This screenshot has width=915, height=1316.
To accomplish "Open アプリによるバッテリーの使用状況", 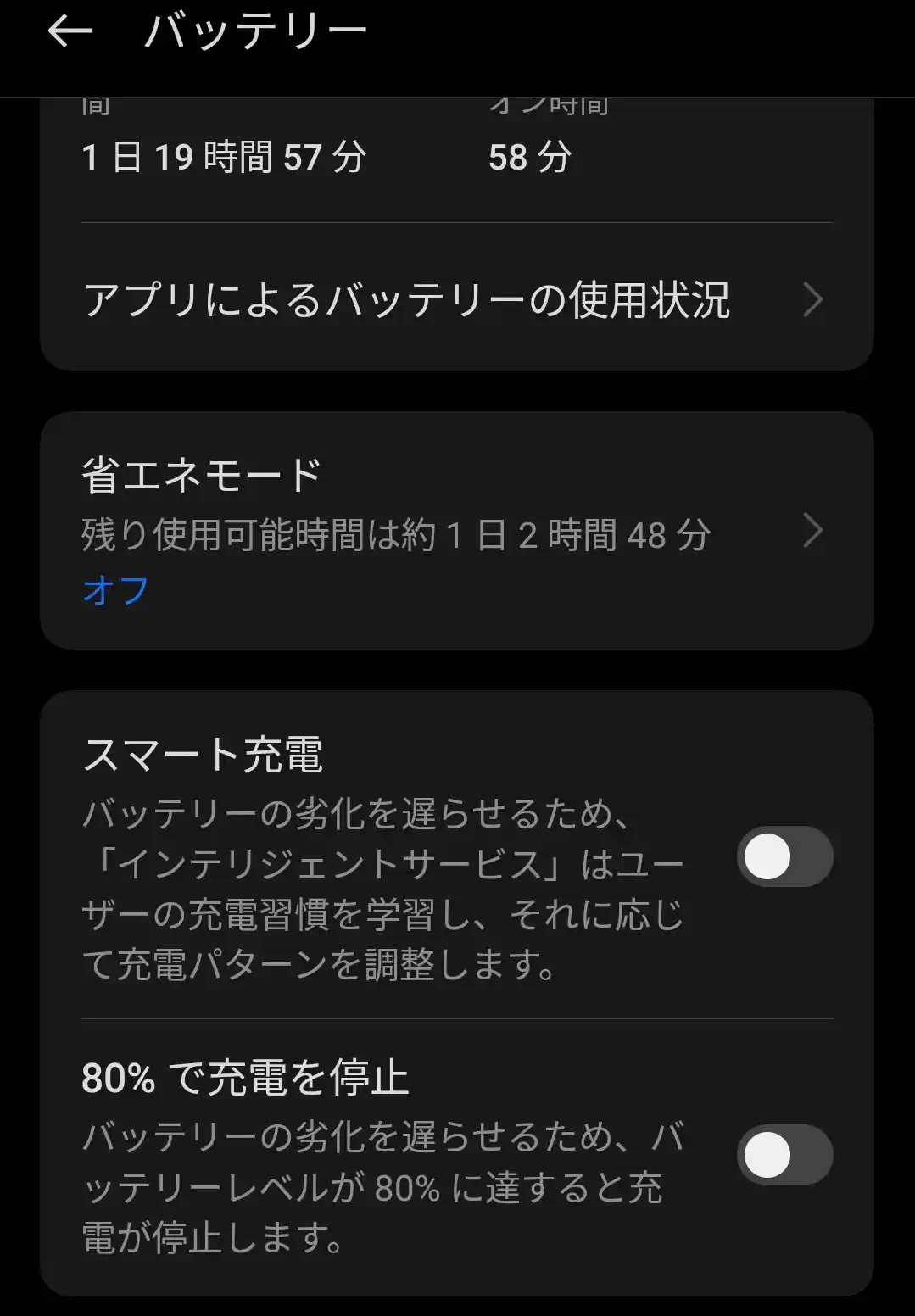I will [x=407, y=299].
